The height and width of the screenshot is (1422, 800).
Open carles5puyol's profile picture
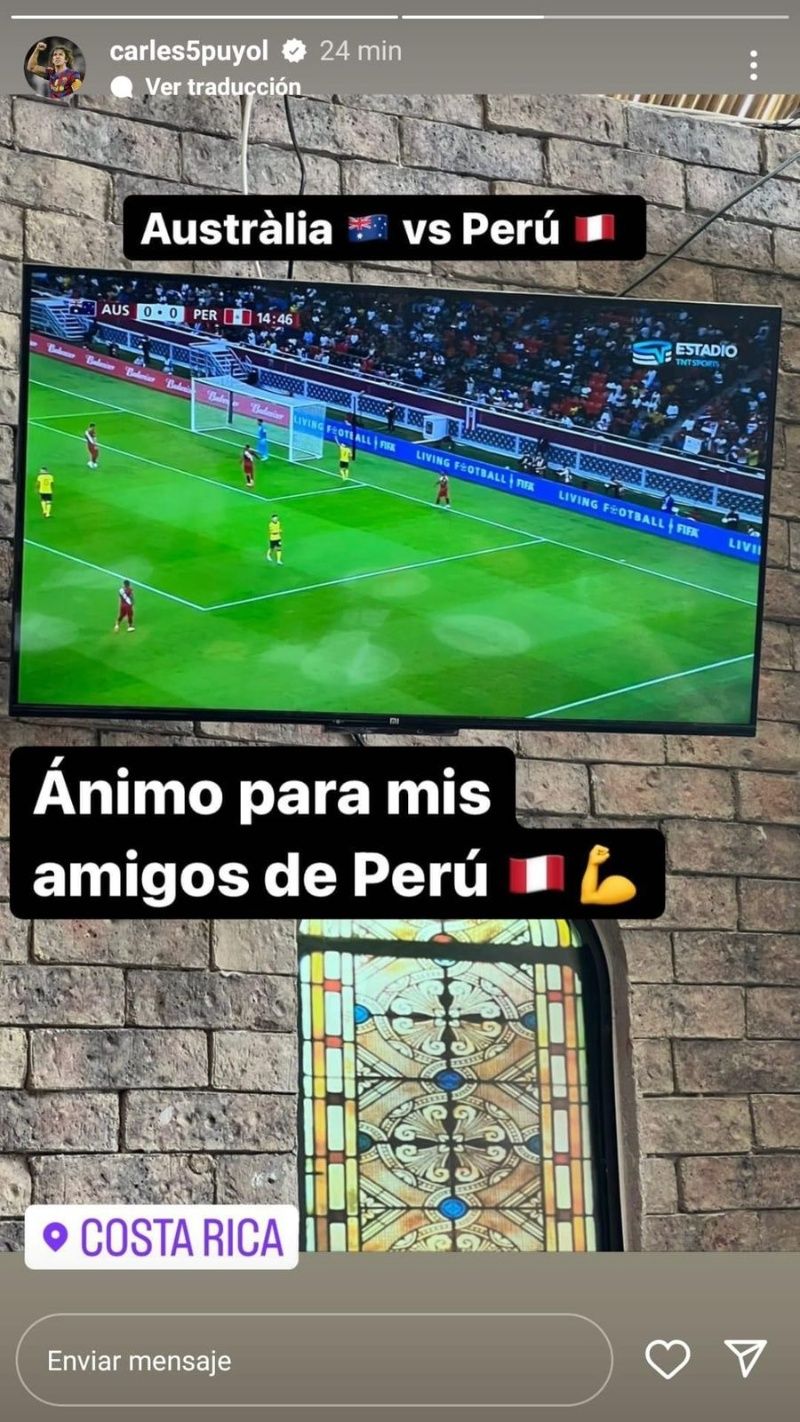point(55,67)
